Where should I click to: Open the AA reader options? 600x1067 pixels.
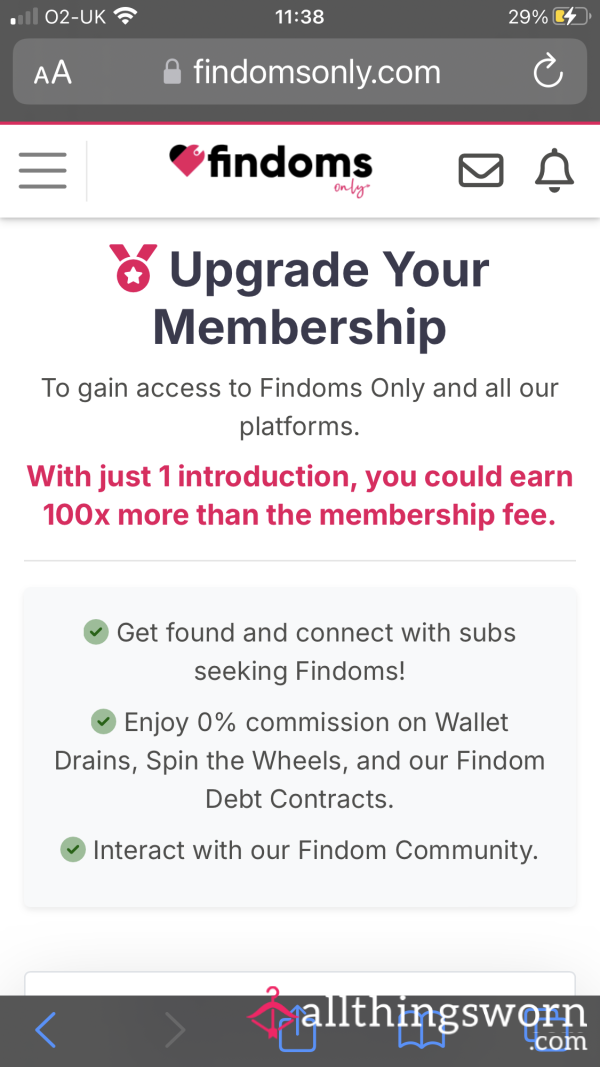tap(52, 72)
